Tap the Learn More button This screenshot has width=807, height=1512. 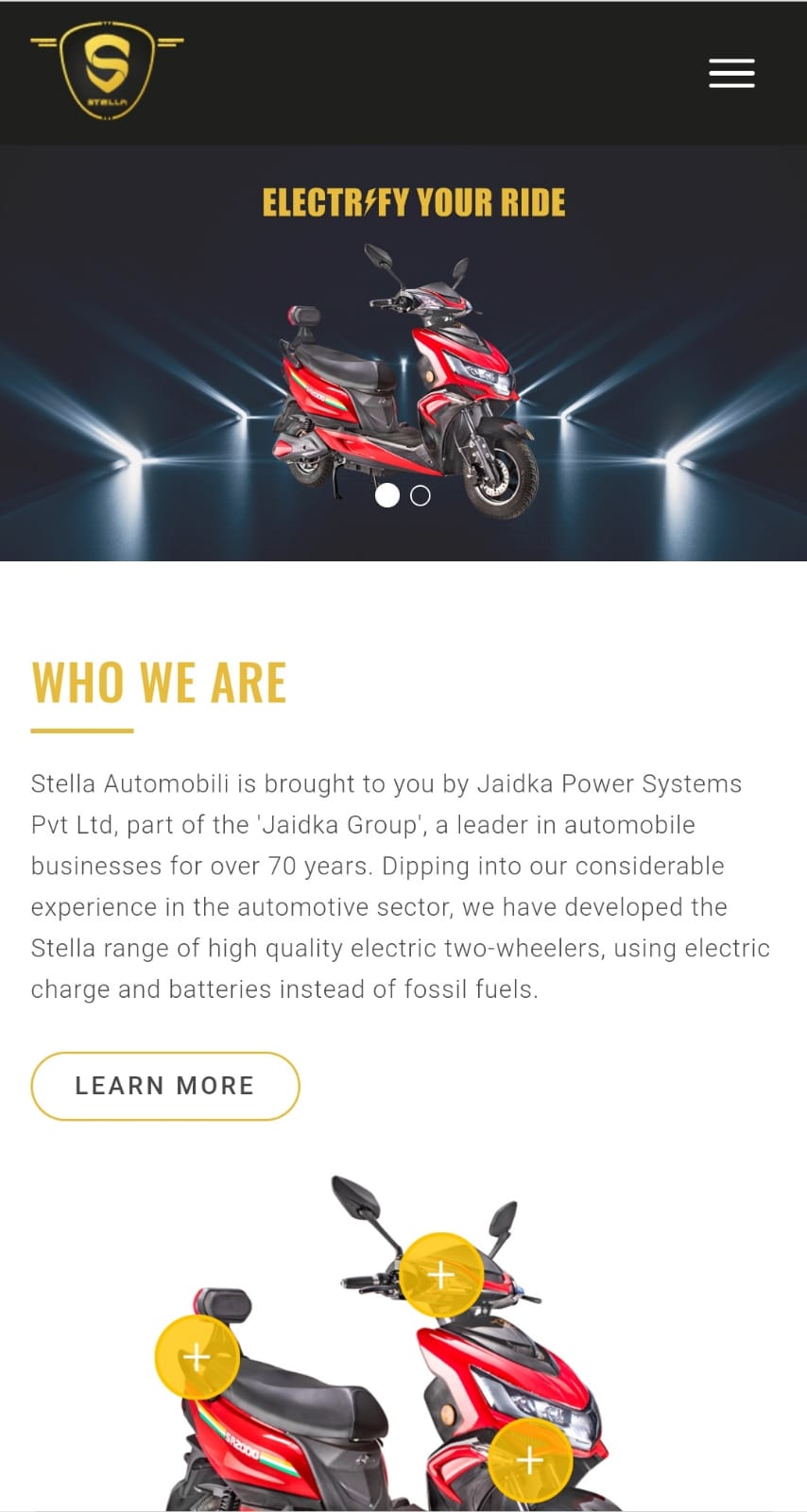point(165,1086)
